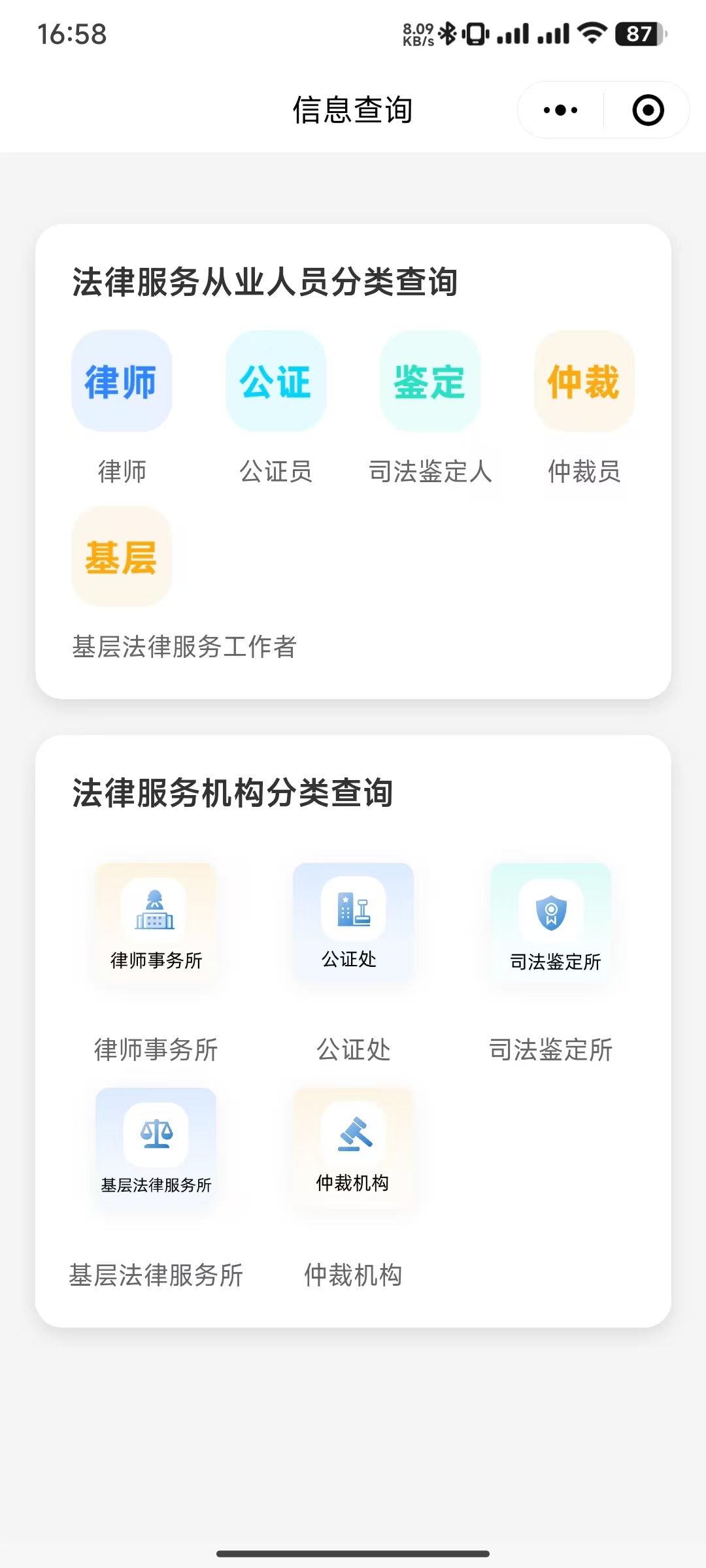Viewport: 706px width, 1568px height.
Task: Close the mini program via the circle icon
Action: [x=648, y=110]
